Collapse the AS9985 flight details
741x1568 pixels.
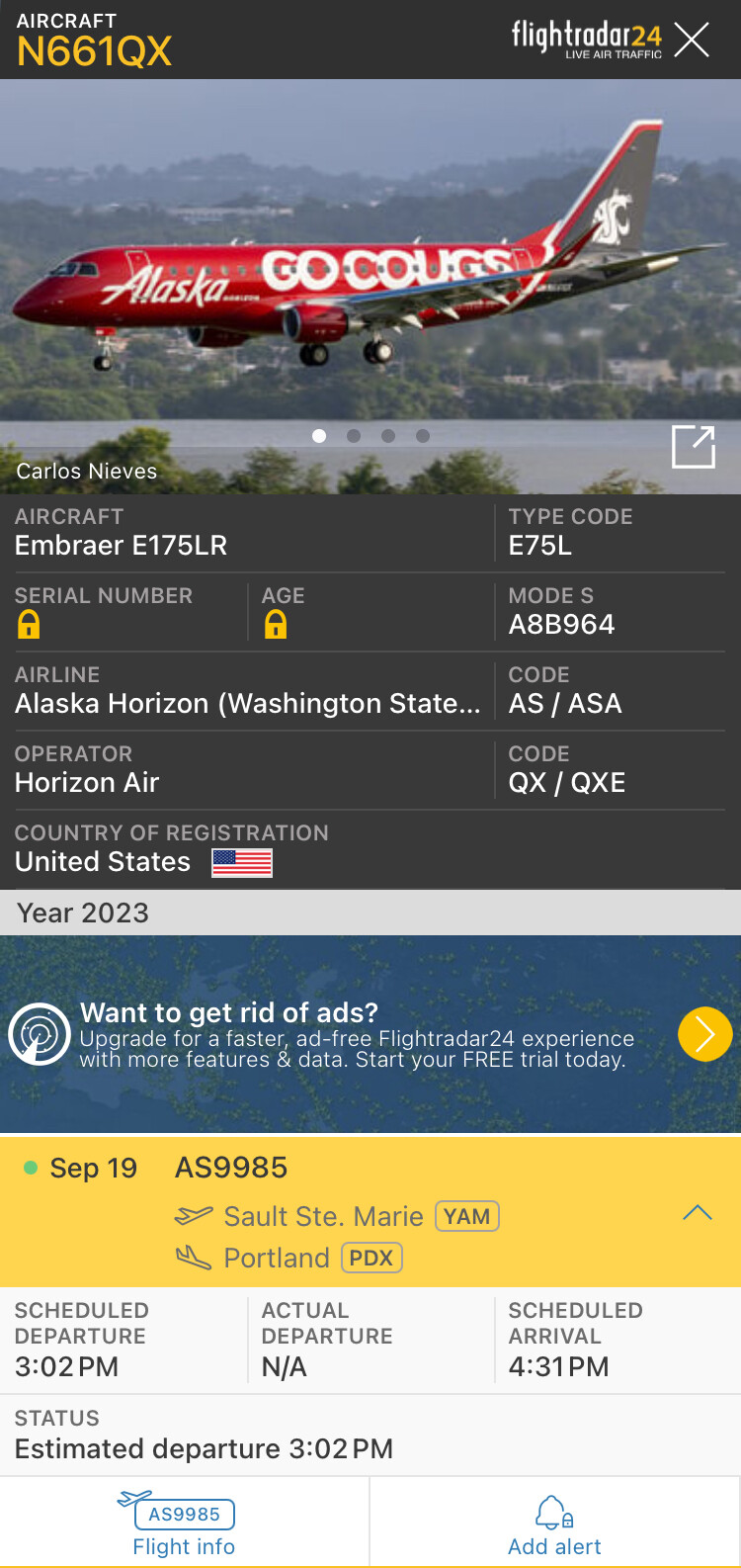698,1213
